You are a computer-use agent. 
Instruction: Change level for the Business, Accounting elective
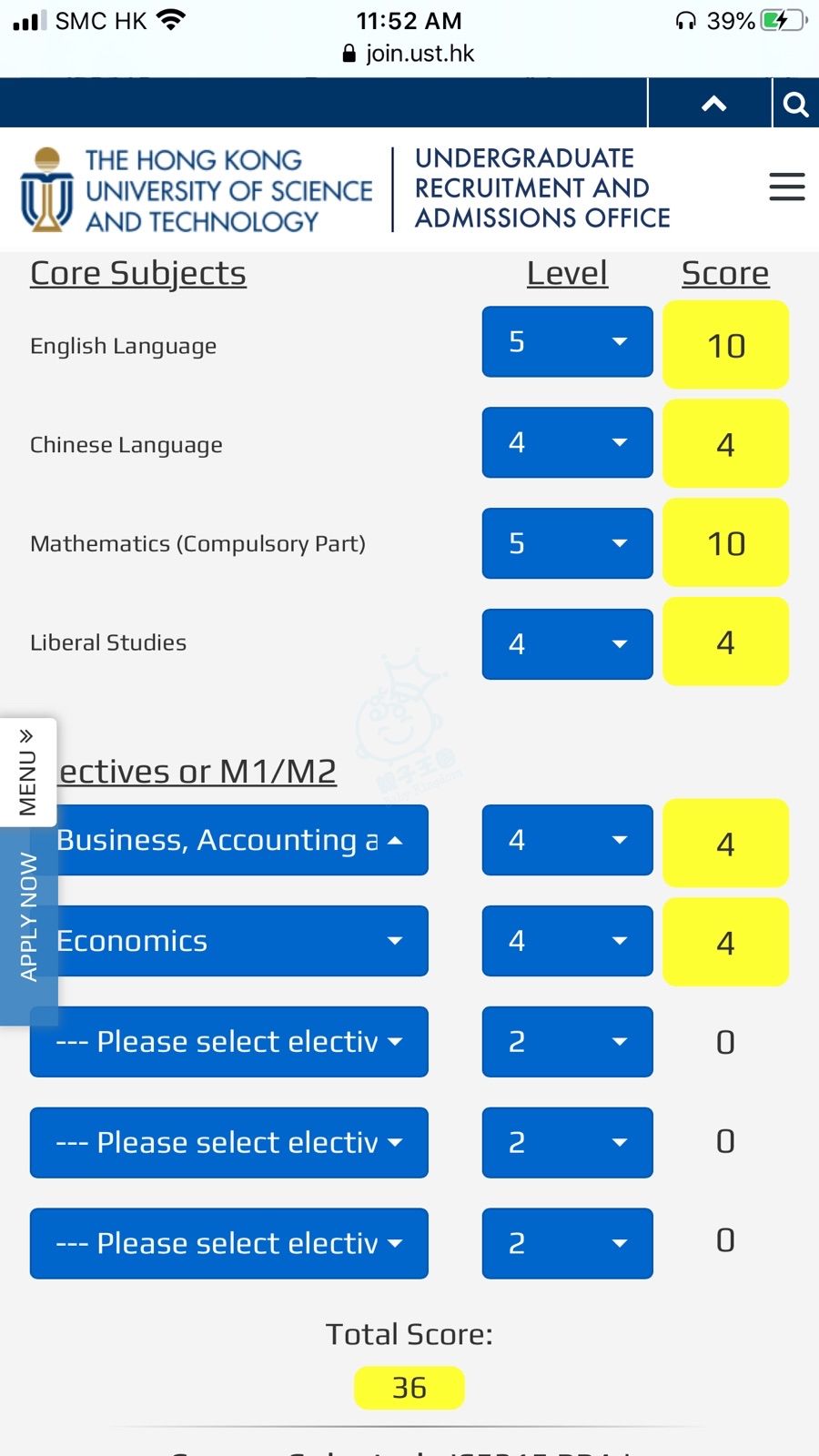click(567, 840)
